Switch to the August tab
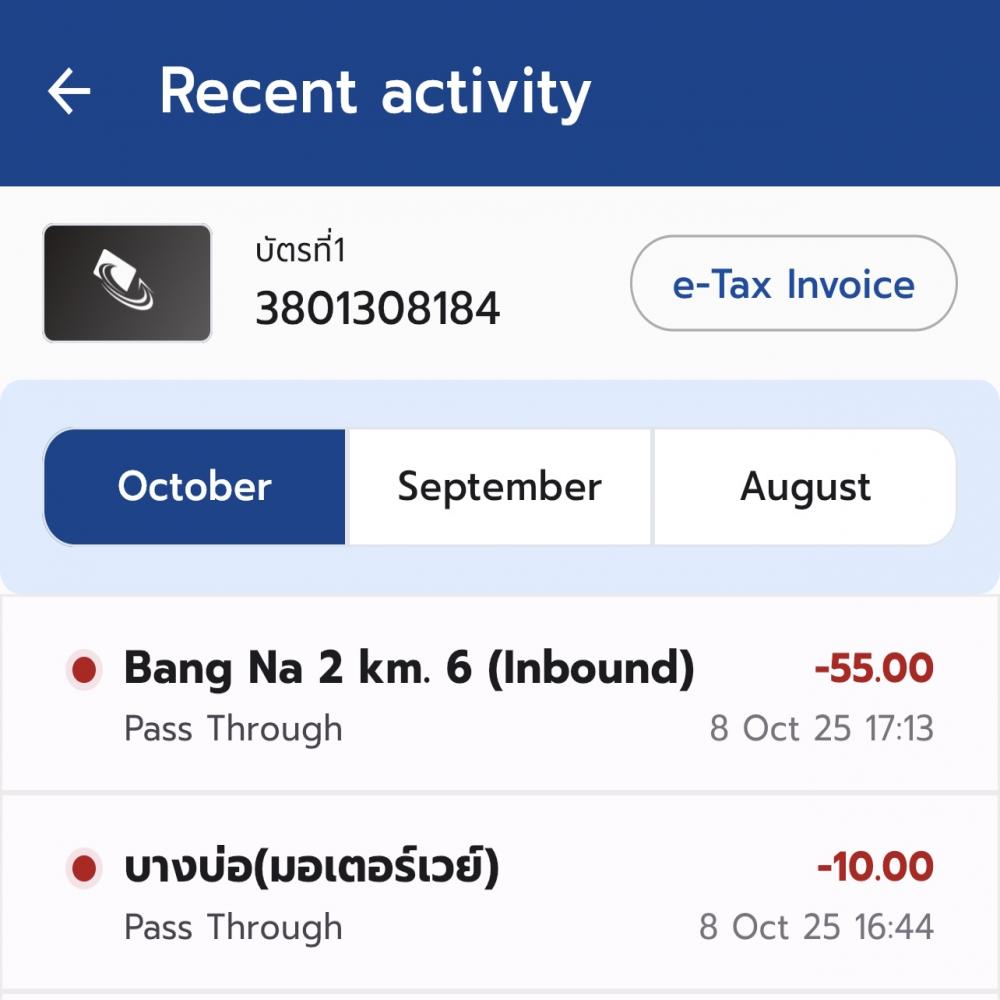1000x1000 pixels. pos(805,487)
